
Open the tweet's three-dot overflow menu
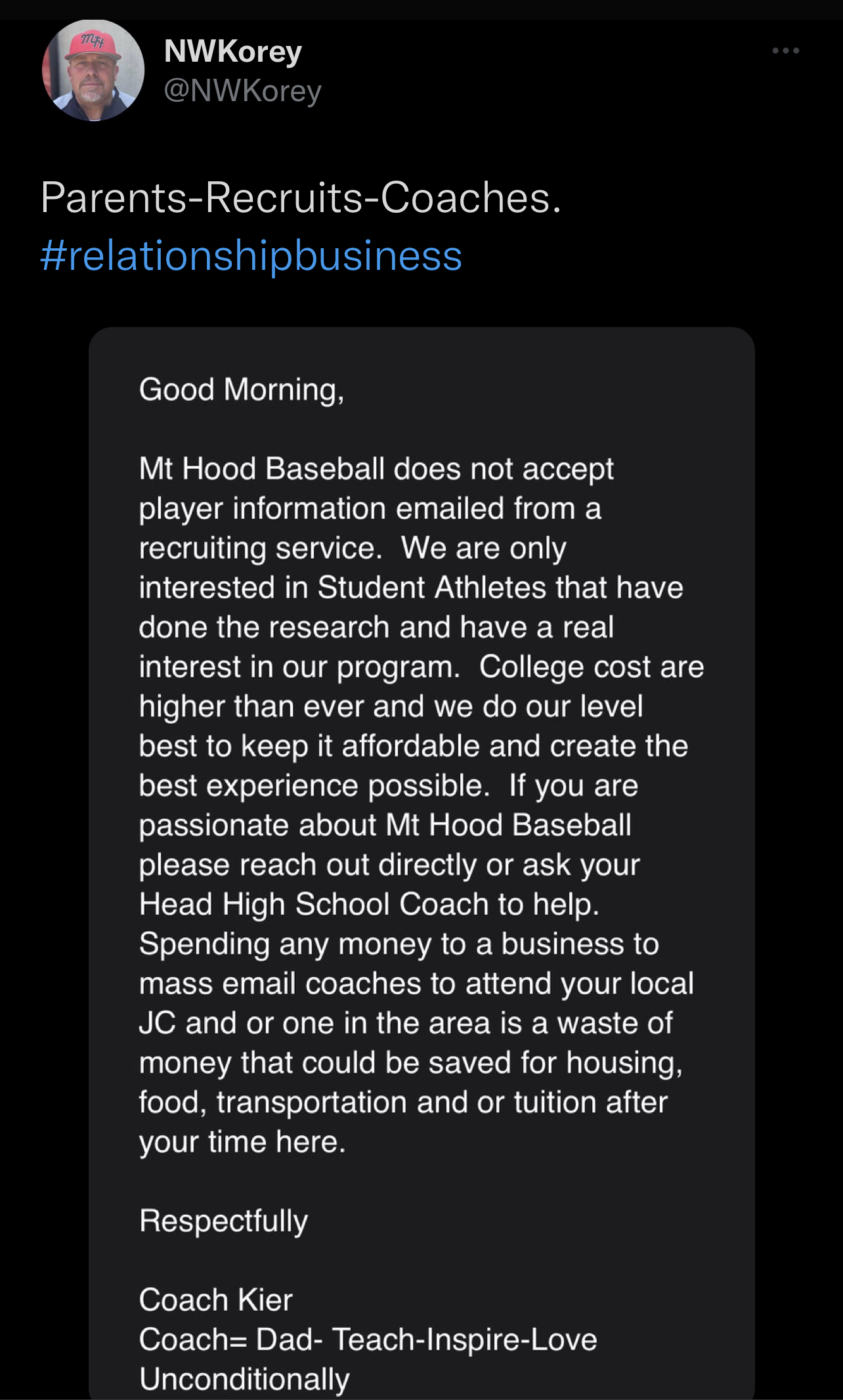pos(785,51)
